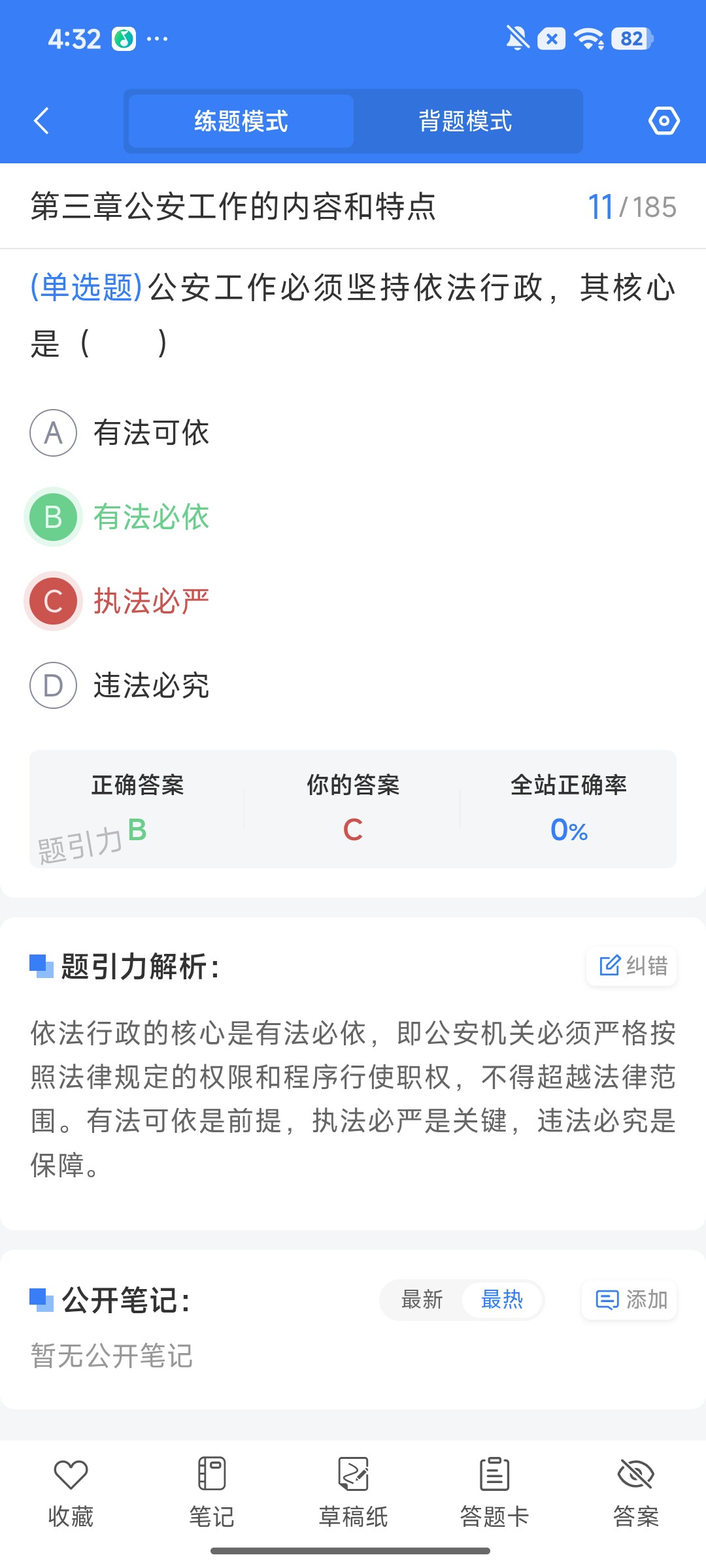Select option A 有法可依
Viewport: 706px width, 1568px height.
[x=120, y=433]
